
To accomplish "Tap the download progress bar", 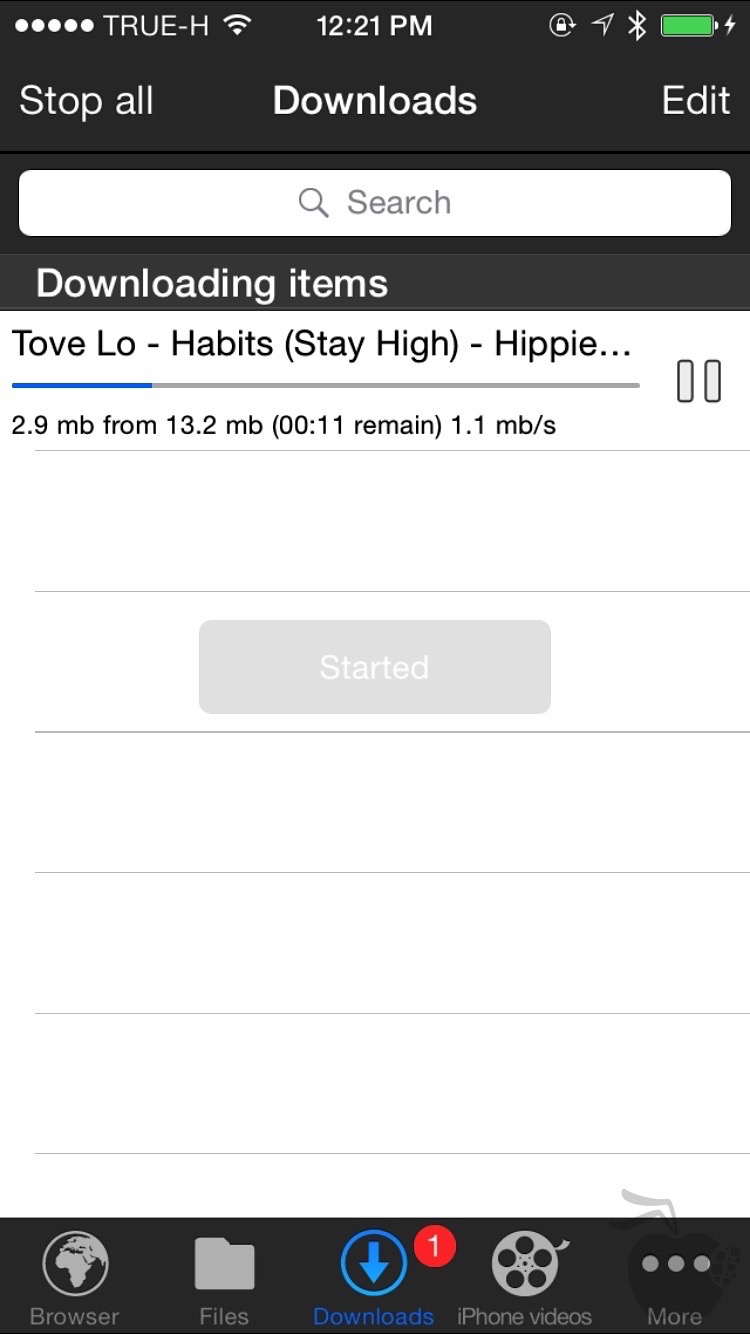I will click(325, 384).
